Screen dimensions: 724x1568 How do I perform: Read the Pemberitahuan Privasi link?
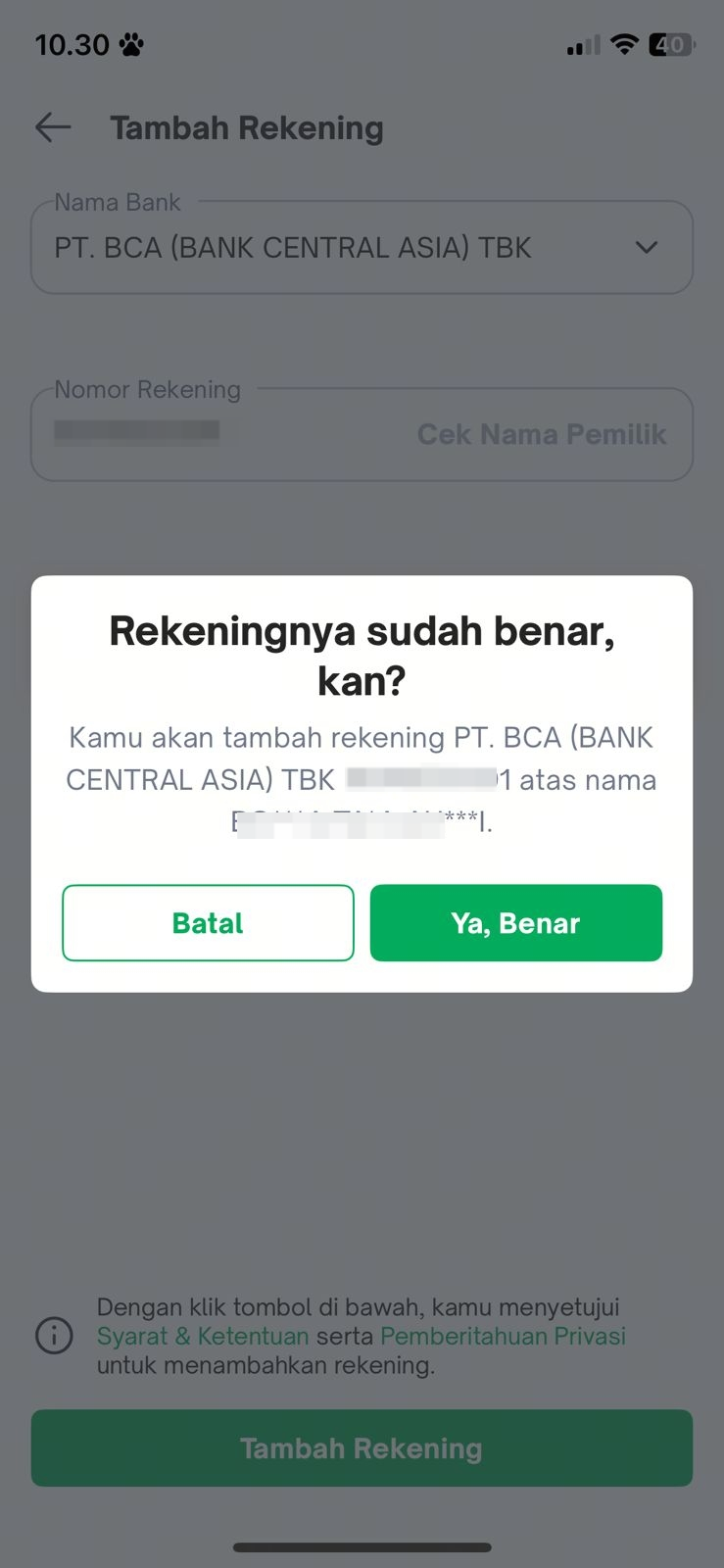pos(503,1336)
